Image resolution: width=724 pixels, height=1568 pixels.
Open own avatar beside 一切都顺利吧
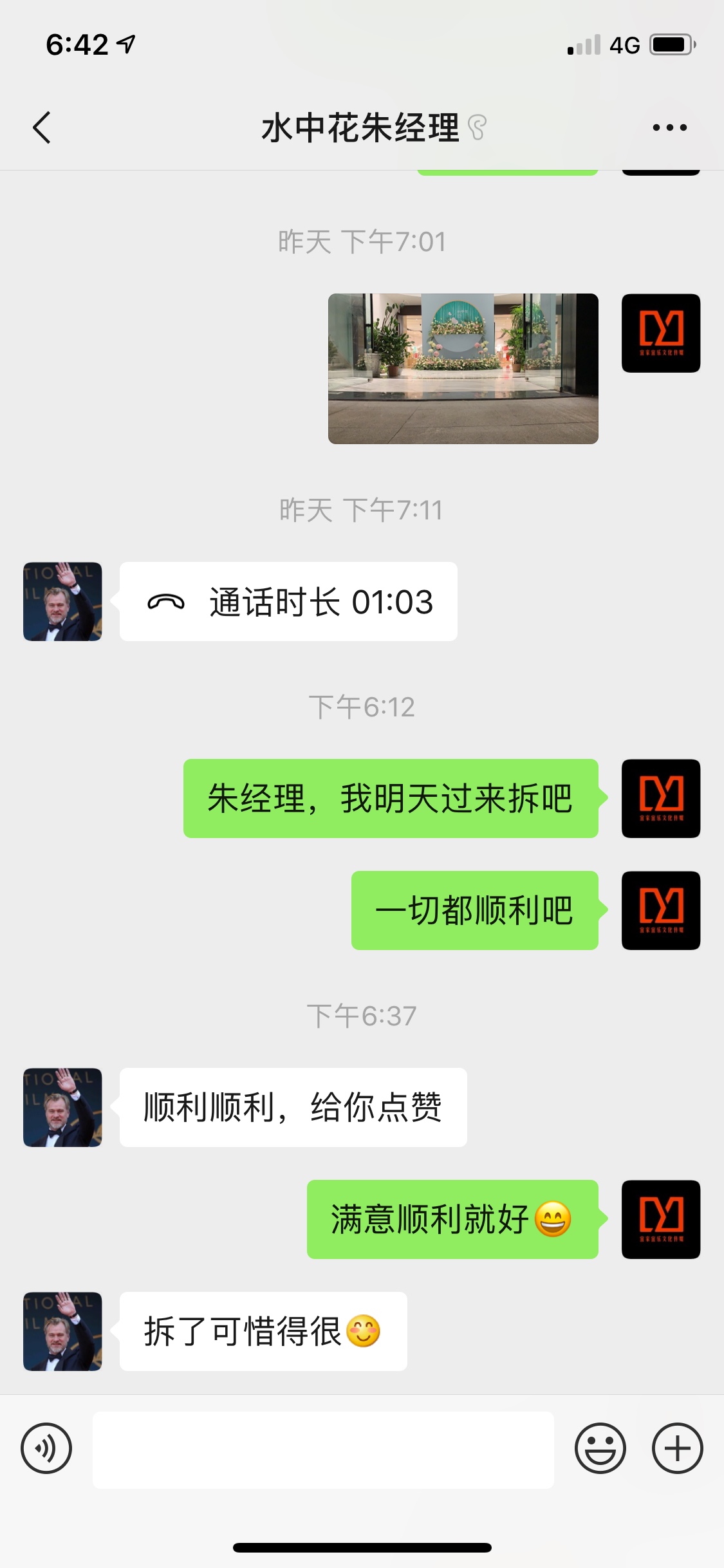click(661, 911)
